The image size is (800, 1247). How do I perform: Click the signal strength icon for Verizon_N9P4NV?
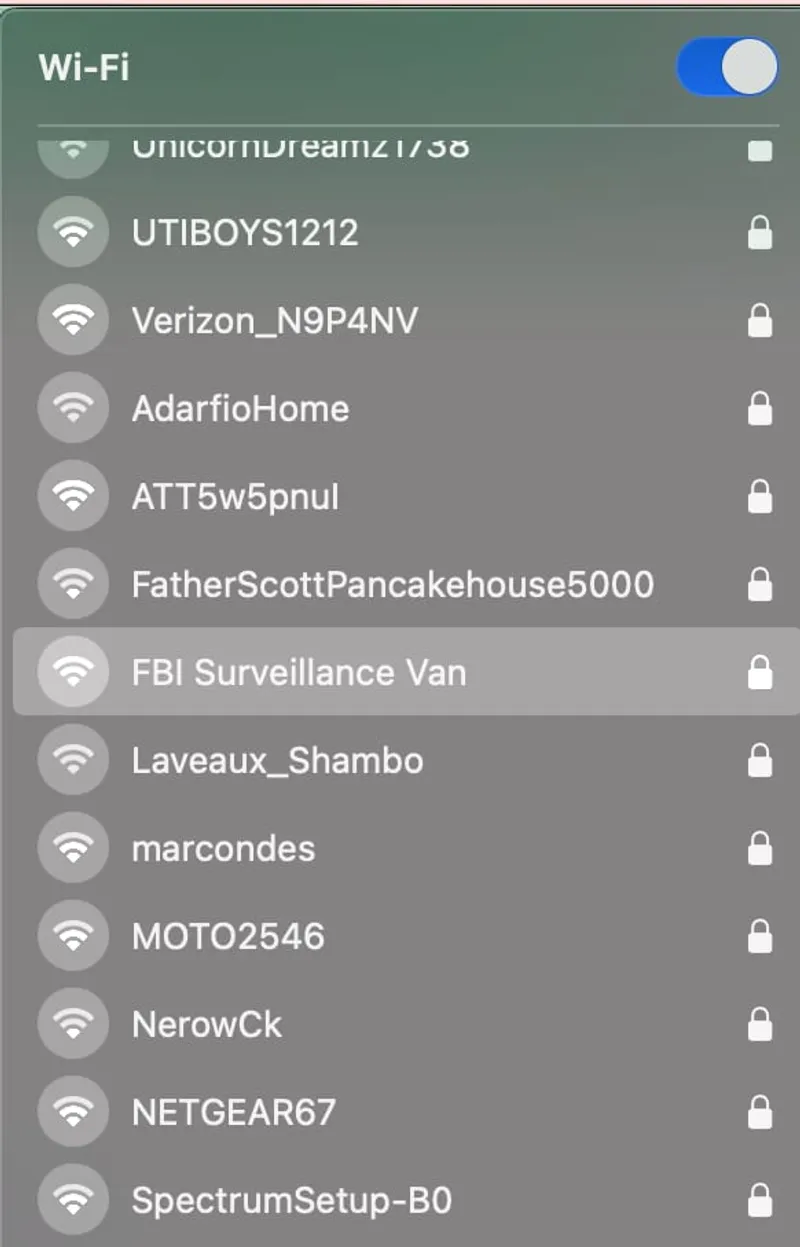click(72, 320)
